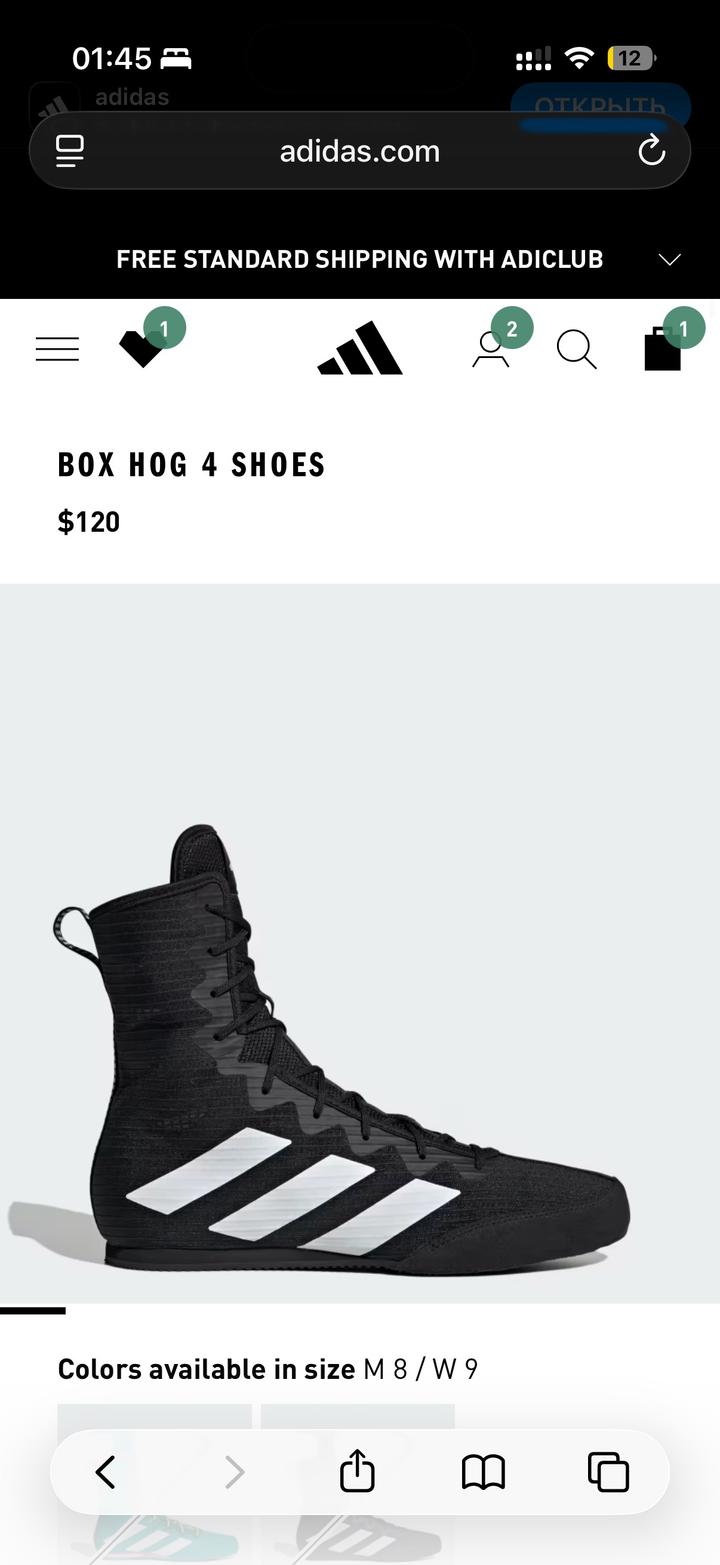Go to the adidas home logo
The image size is (720, 1565).
point(360,348)
